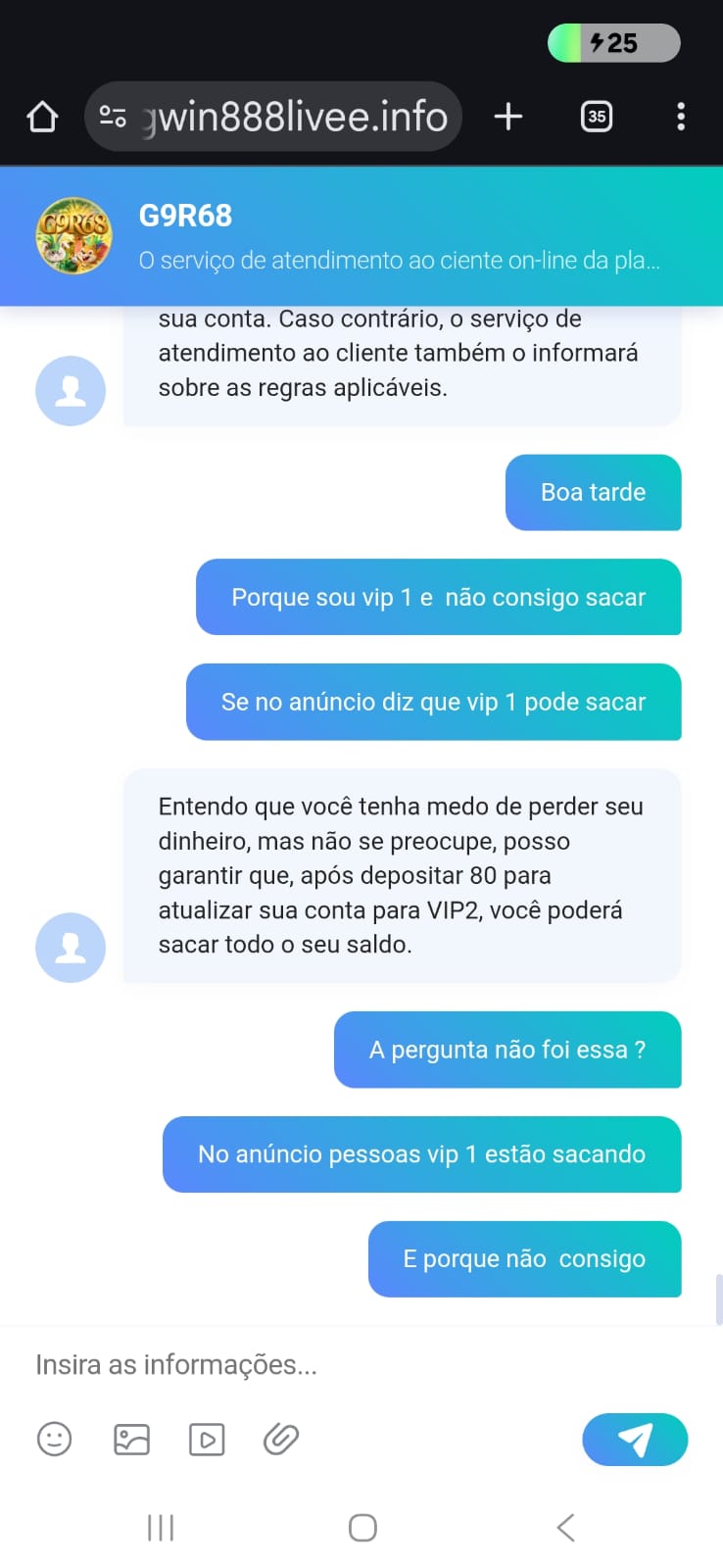Attach a file with the paperclip

click(281, 1439)
